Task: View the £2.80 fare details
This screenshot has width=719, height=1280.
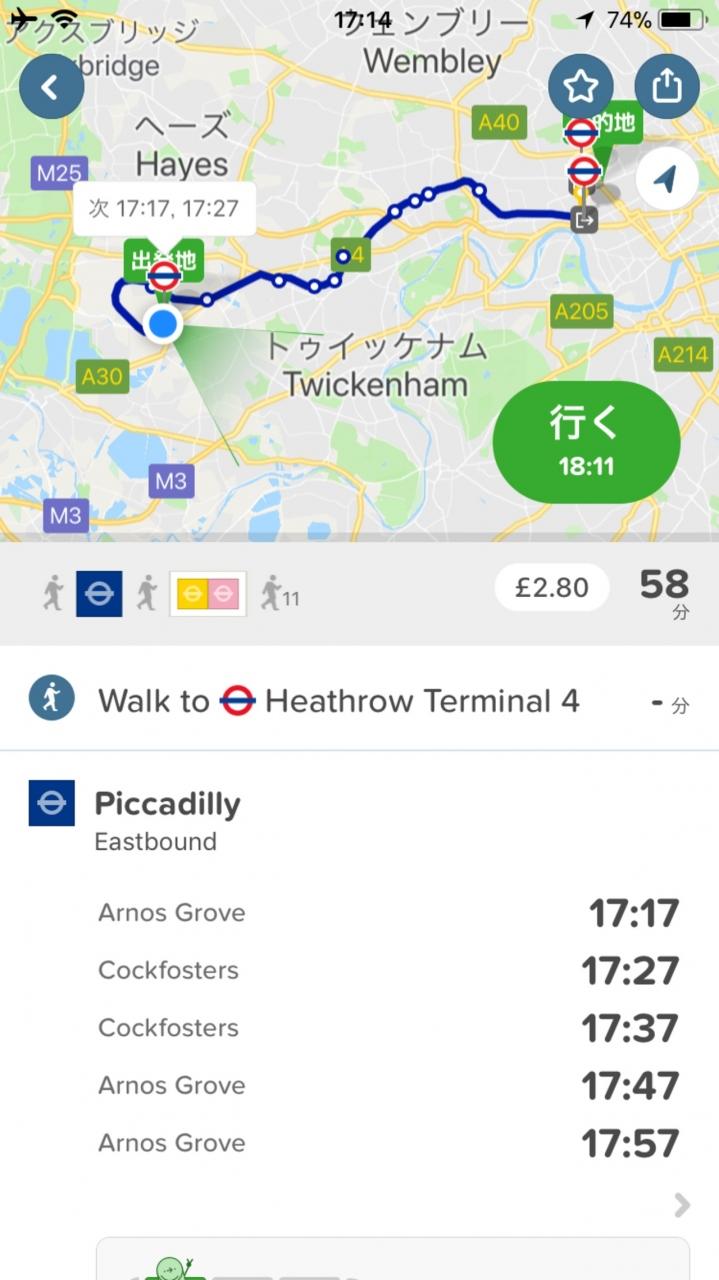Action: click(x=551, y=587)
